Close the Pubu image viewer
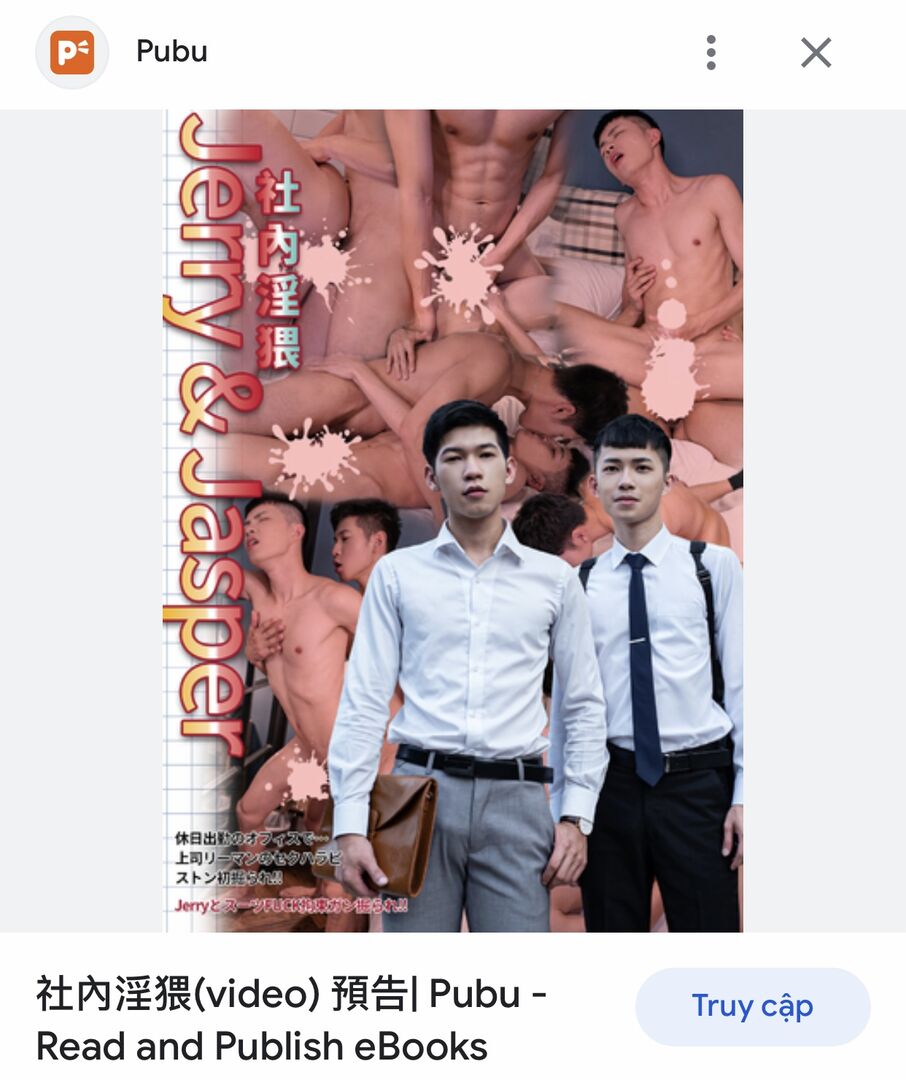906x1080 pixels. coord(816,52)
